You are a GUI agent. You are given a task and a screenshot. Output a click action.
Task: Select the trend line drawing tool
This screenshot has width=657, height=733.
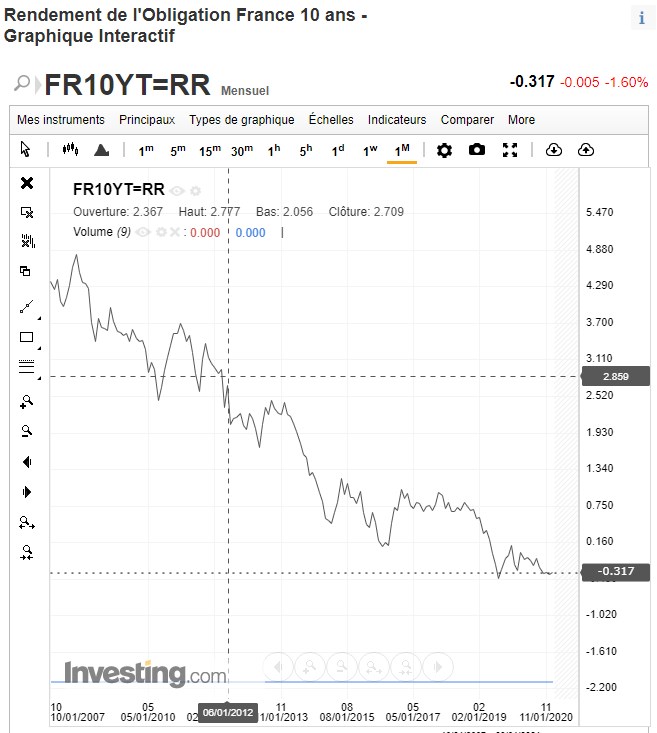click(x=27, y=305)
